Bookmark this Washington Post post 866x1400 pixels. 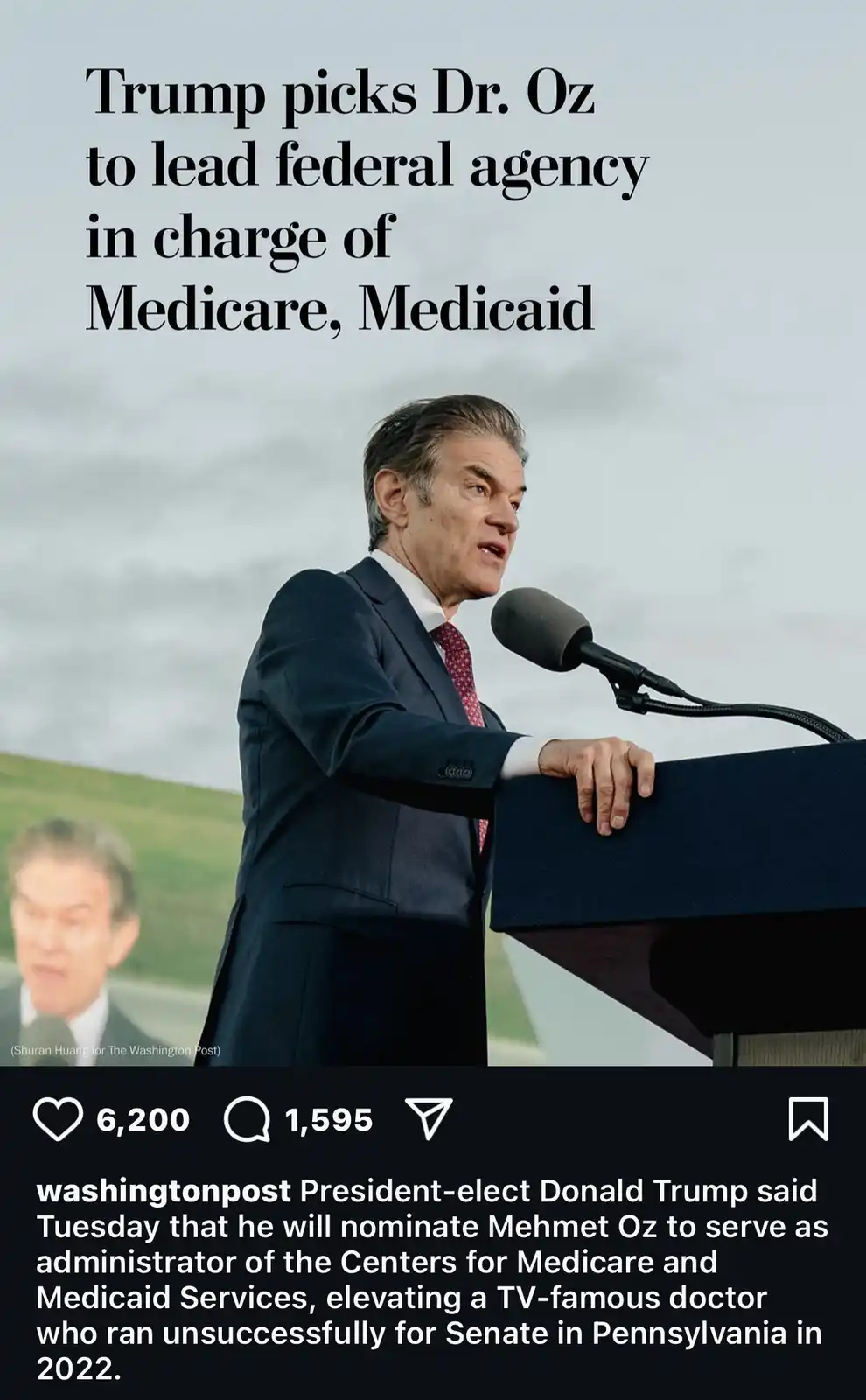tap(808, 1119)
